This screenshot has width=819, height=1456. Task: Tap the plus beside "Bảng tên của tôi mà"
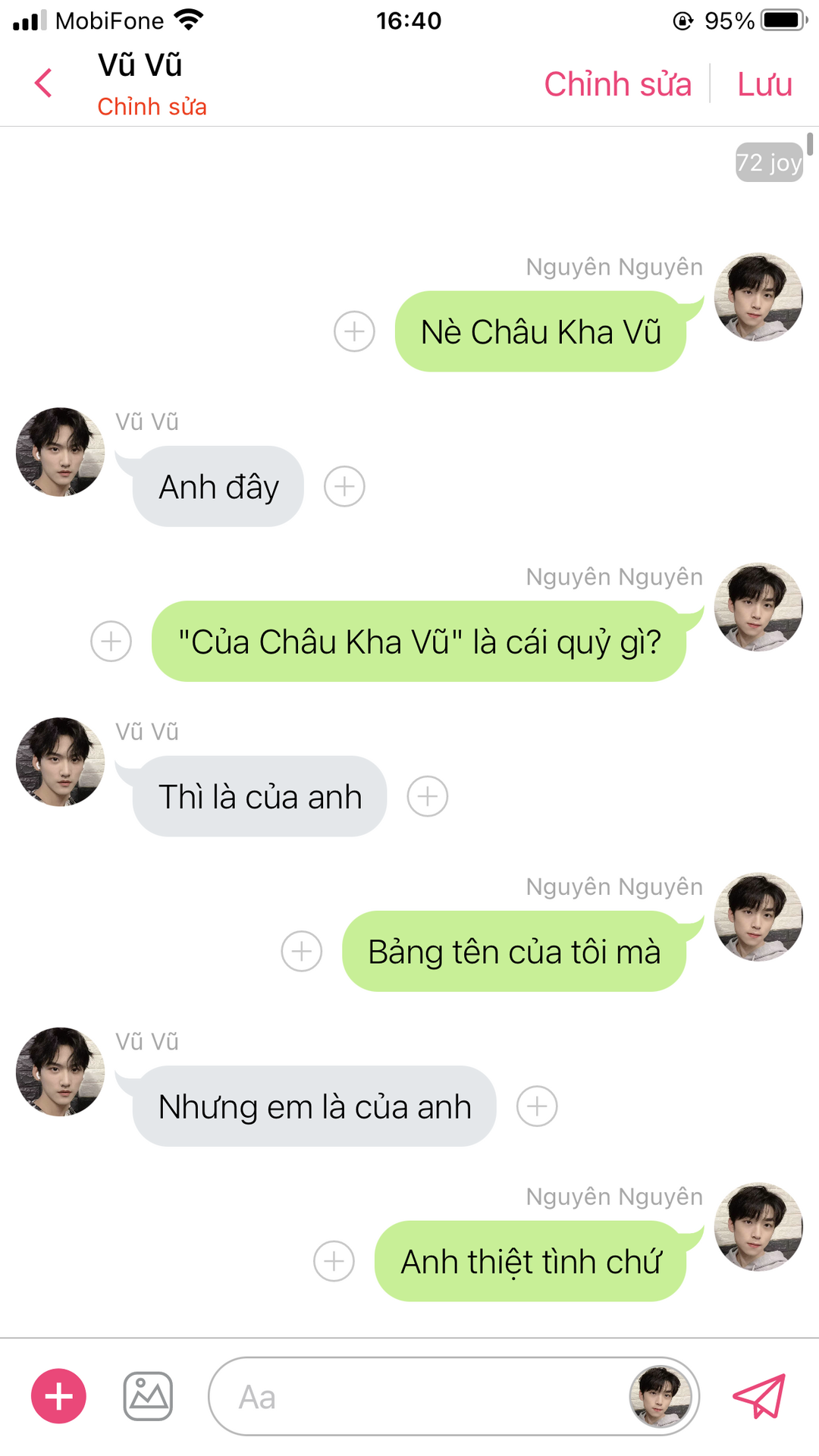tap(302, 951)
